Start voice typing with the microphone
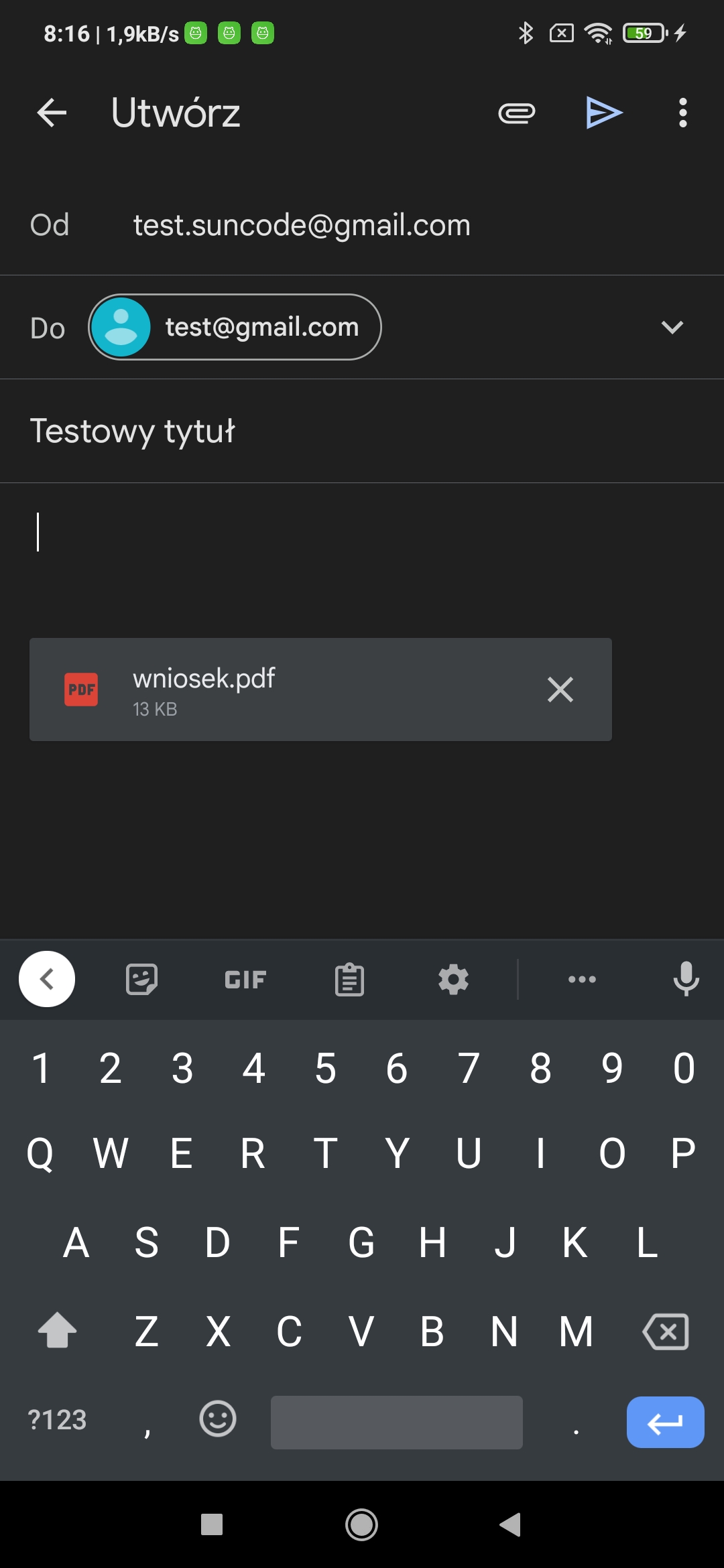724x1568 pixels. click(x=686, y=979)
